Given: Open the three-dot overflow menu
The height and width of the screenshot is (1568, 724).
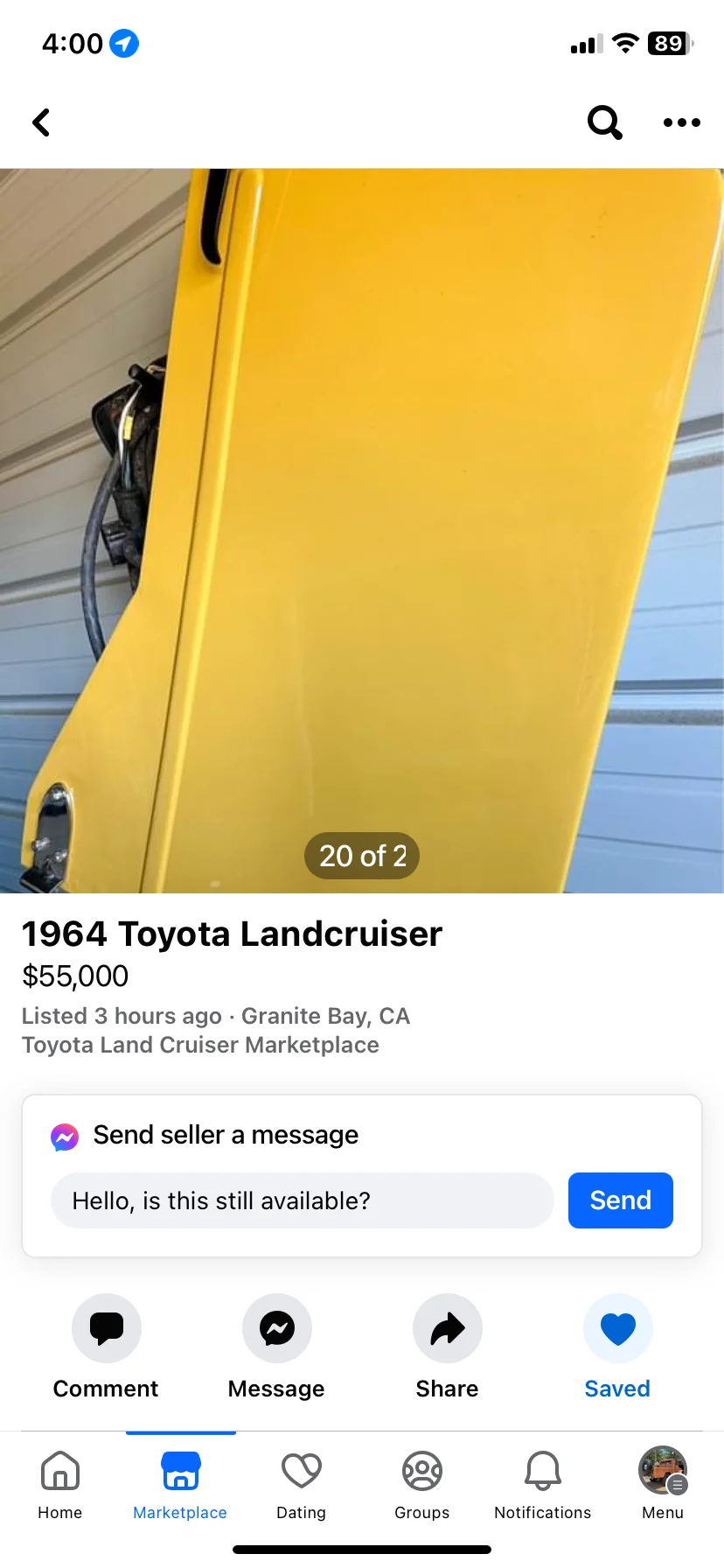Looking at the screenshot, I should (x=681, y=122).
